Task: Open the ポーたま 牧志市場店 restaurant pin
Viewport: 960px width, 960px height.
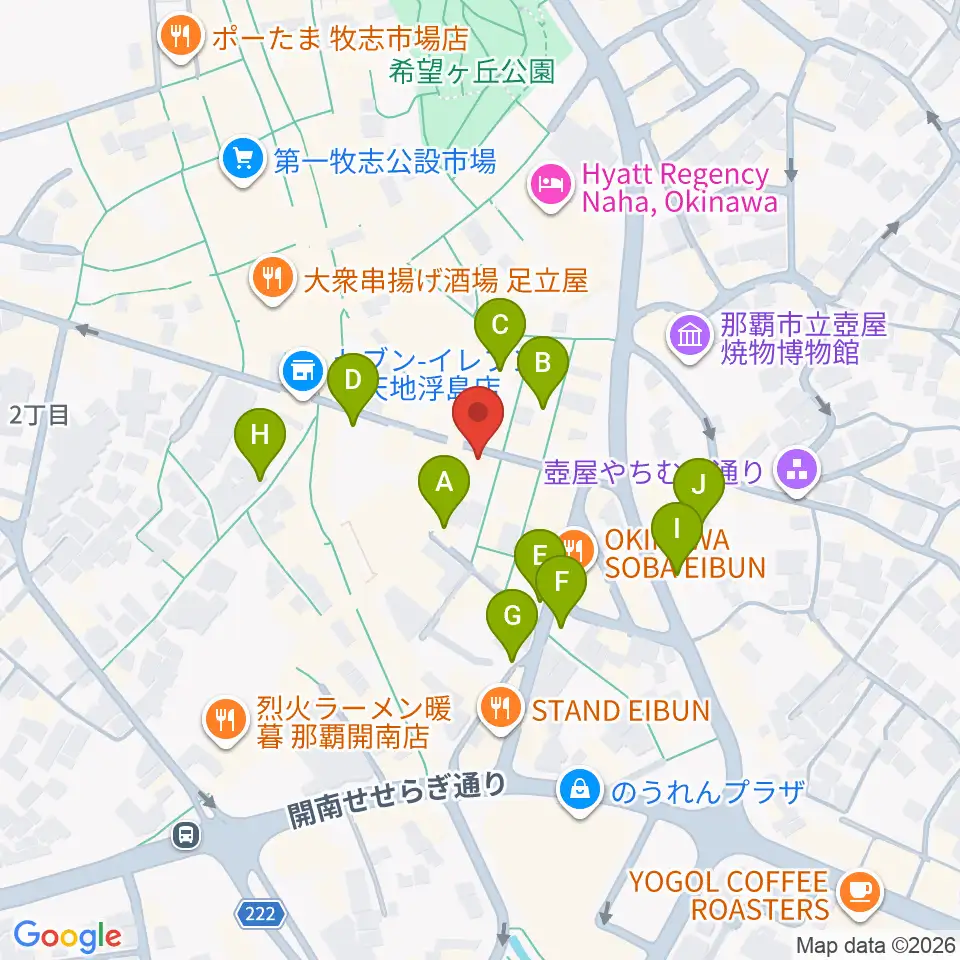Action: coord(179,39)
